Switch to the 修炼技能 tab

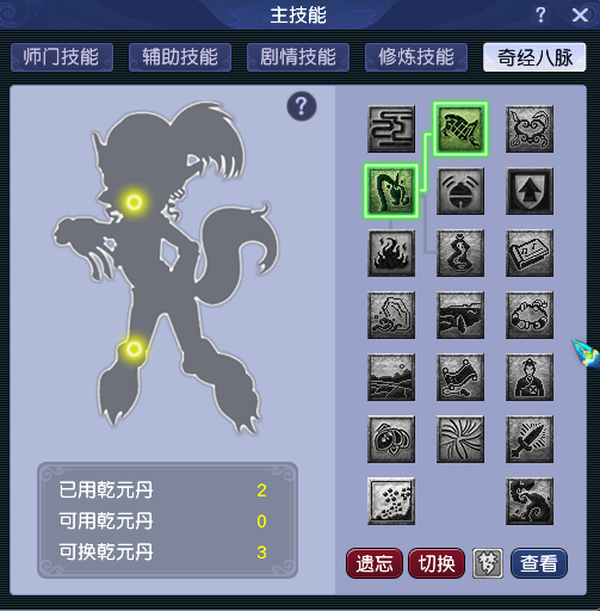[416, 57]
